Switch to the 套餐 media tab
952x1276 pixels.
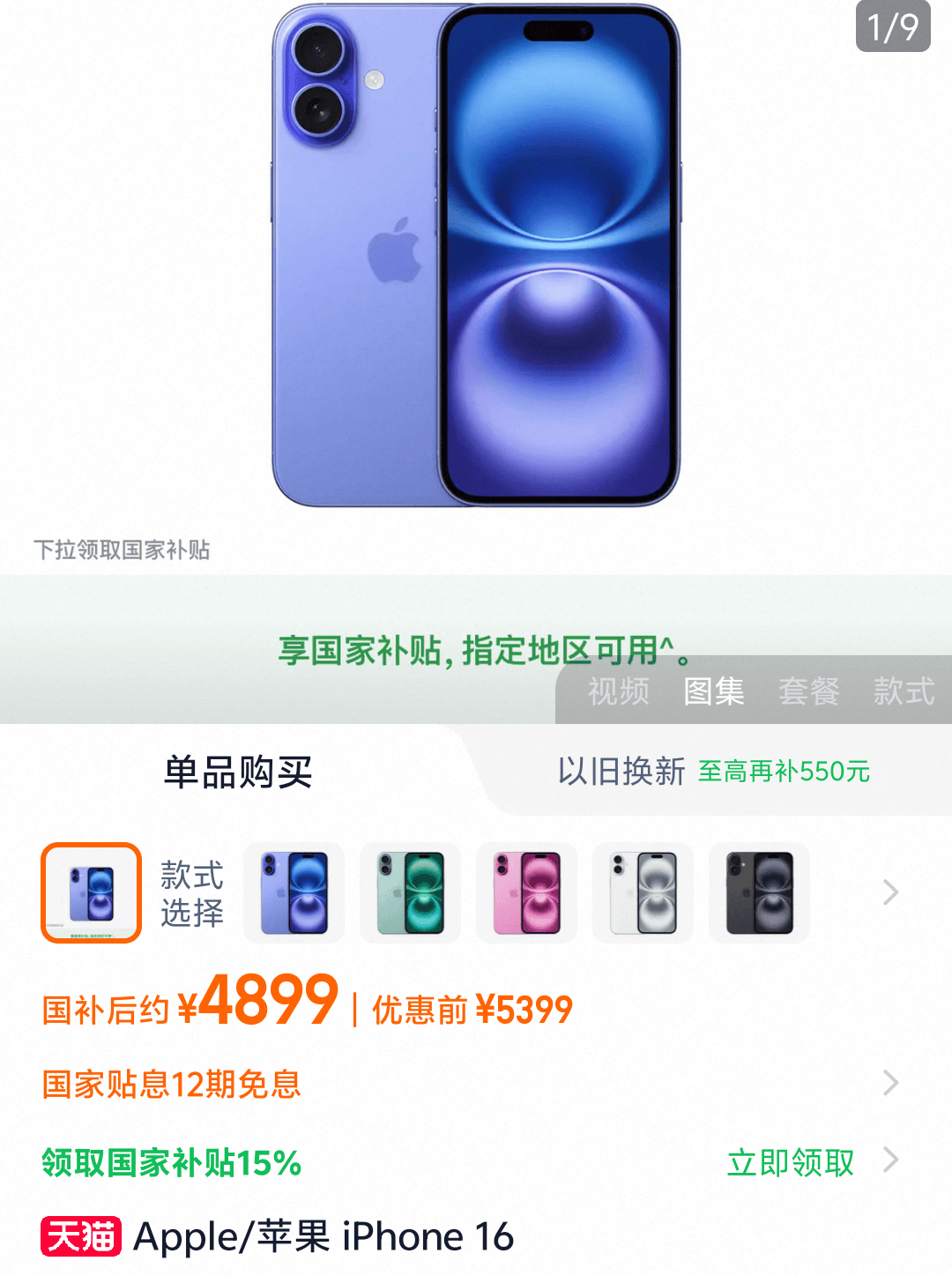click(x=808, y=691)
